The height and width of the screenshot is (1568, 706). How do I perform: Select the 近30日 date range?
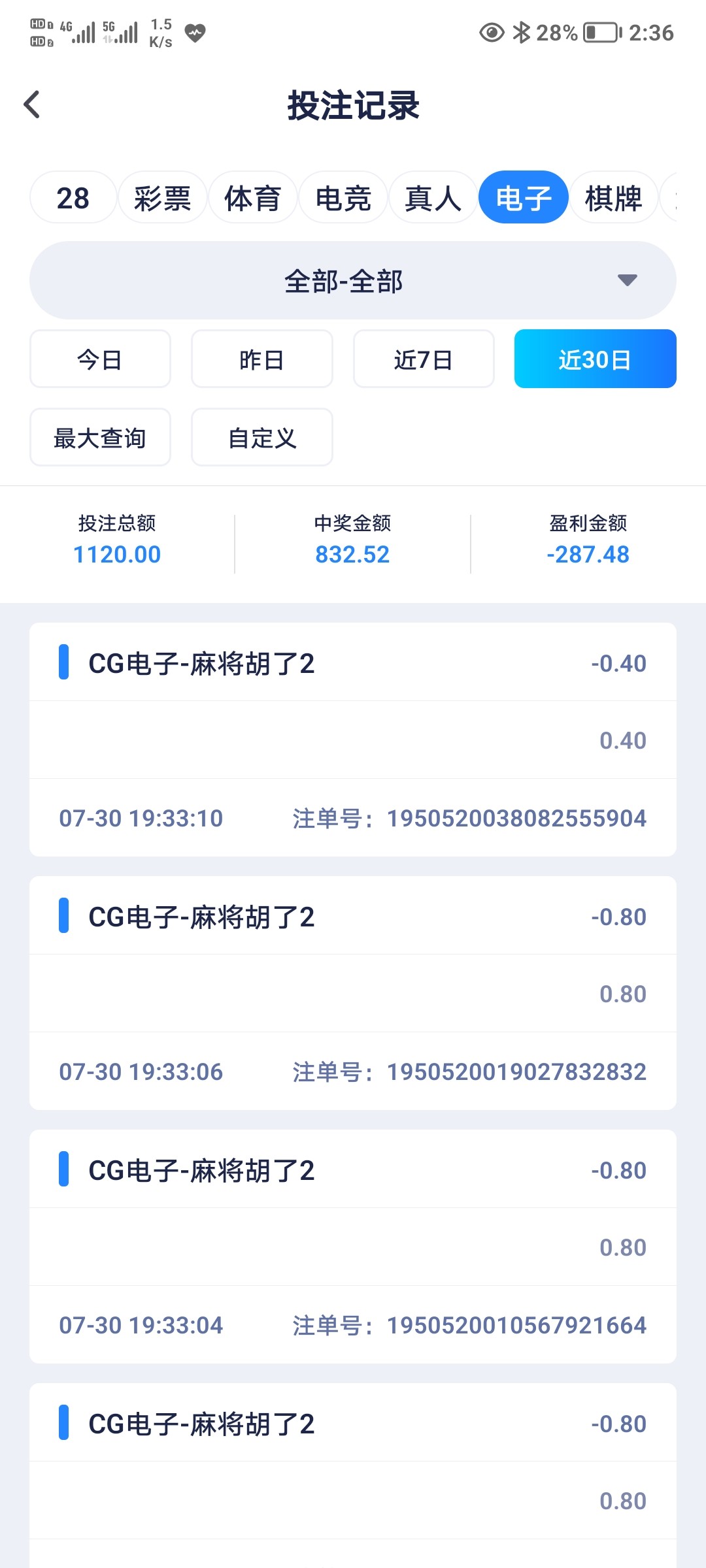pyautogui.click(x=595, y=359)
